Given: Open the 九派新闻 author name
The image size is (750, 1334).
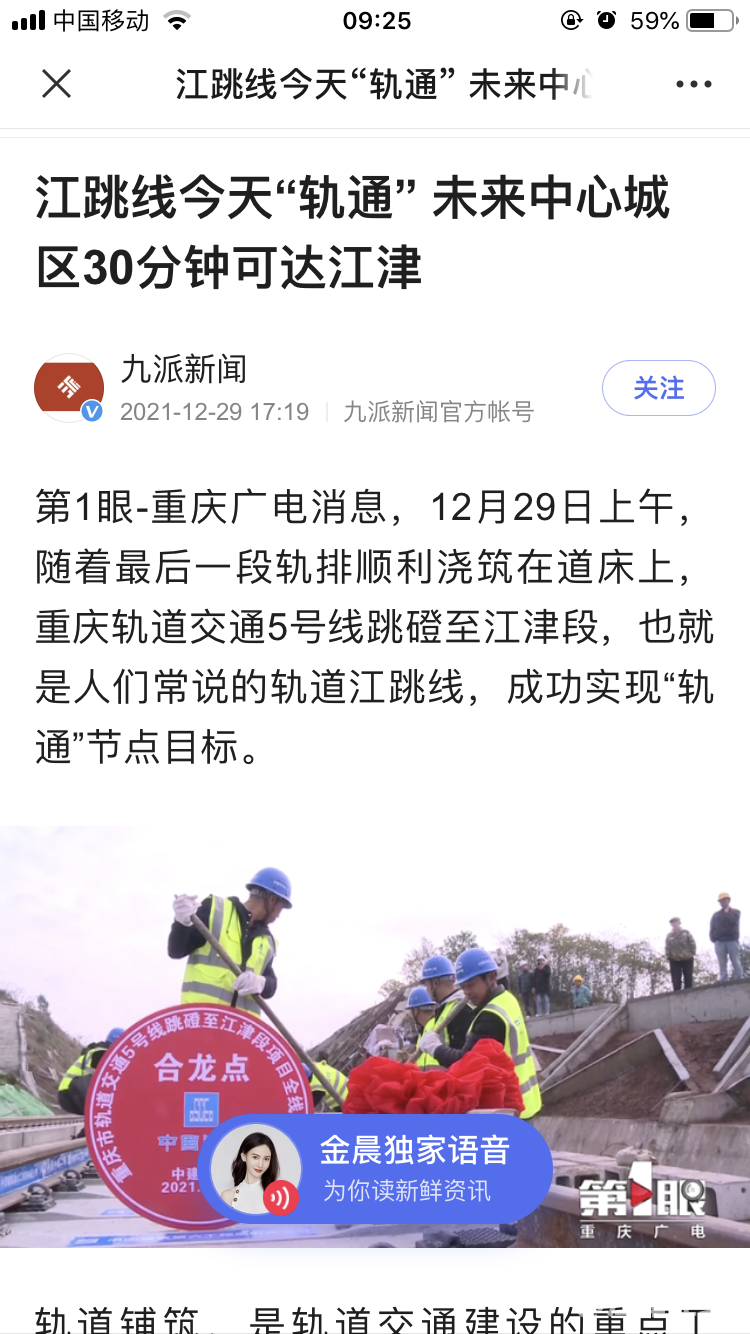Looking at the screenshot, I should tap(184, 369).
